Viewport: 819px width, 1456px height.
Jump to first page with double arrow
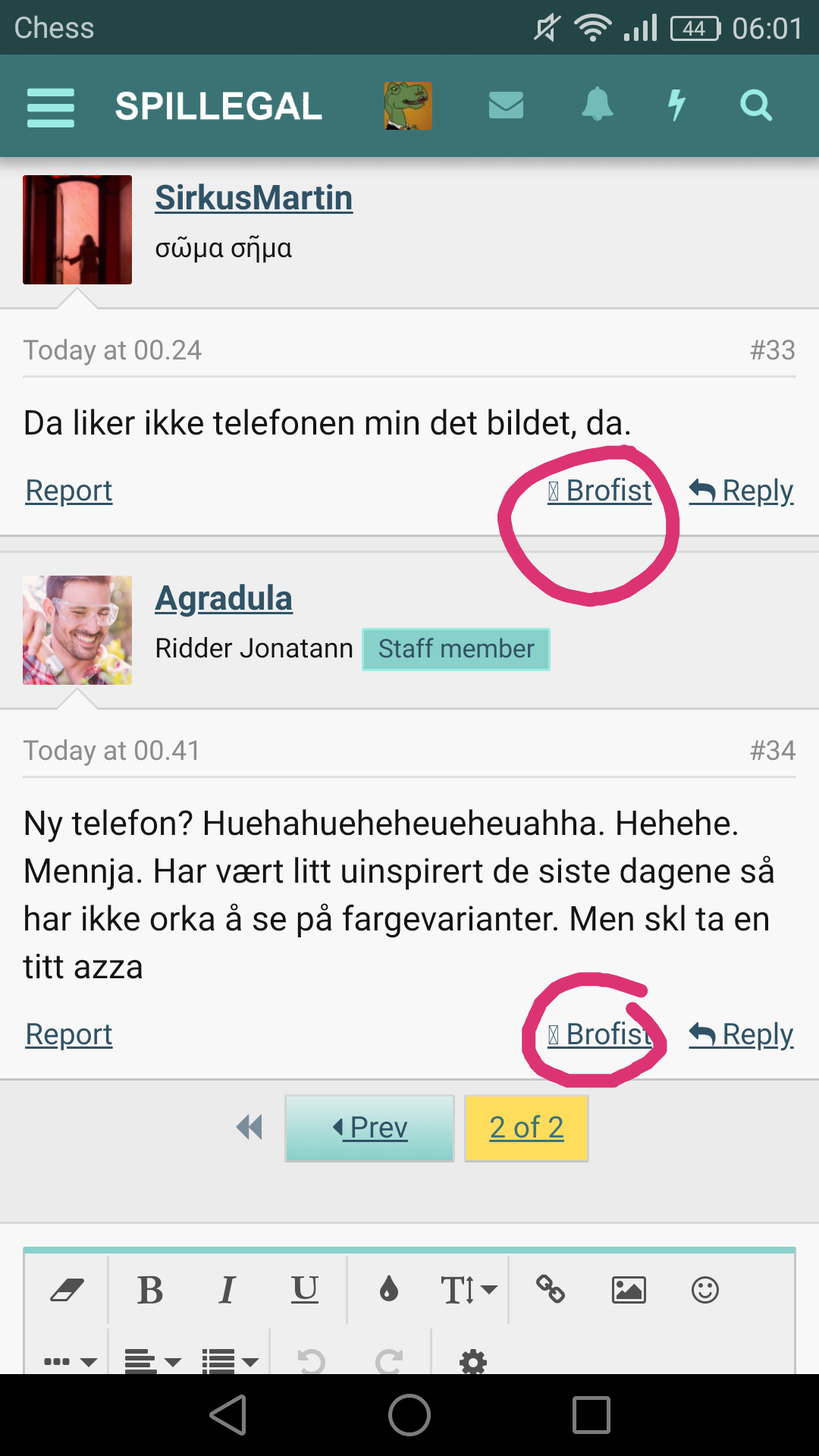[x=249, y=1128]
